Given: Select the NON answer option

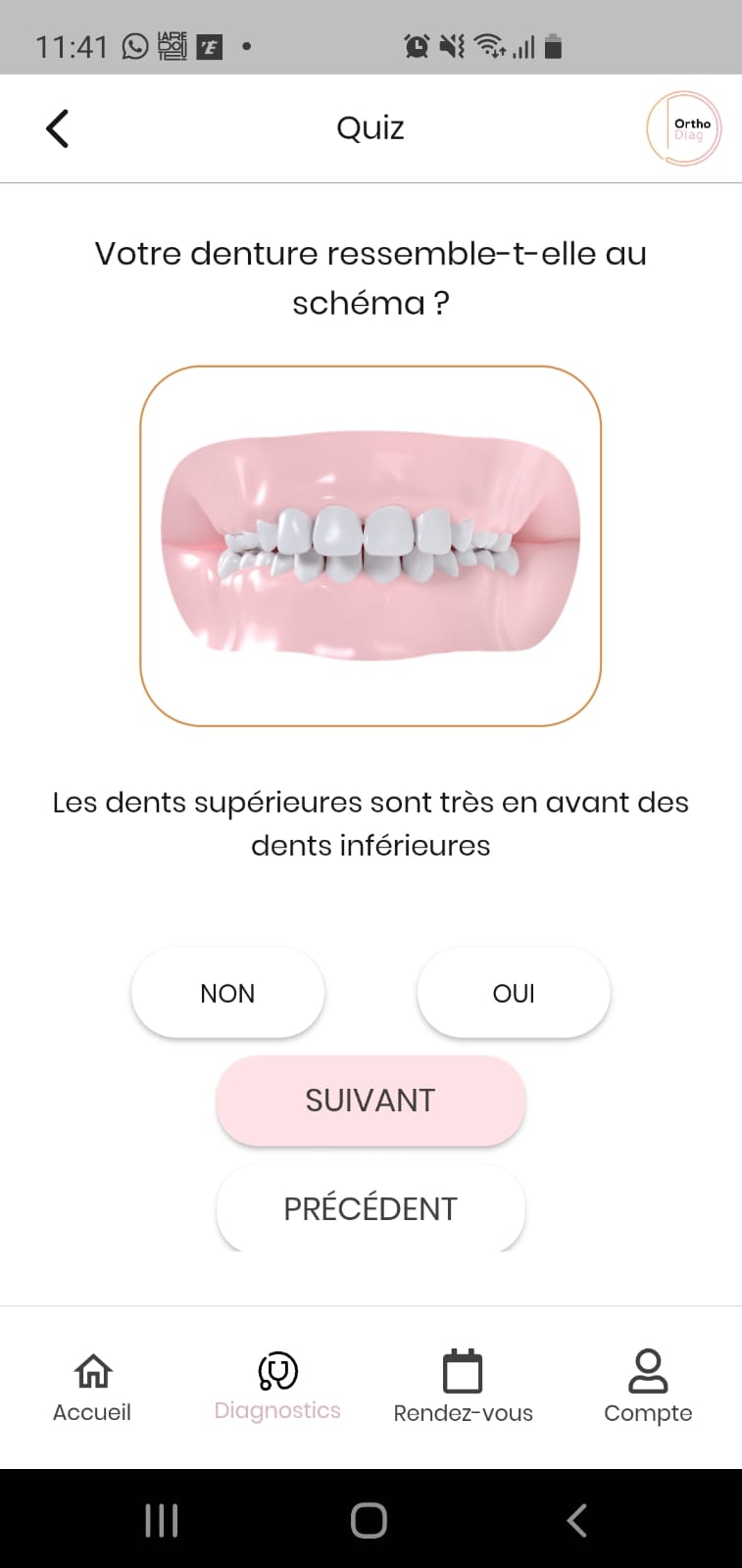Looking at the screenshot, I should click(227, 993).
